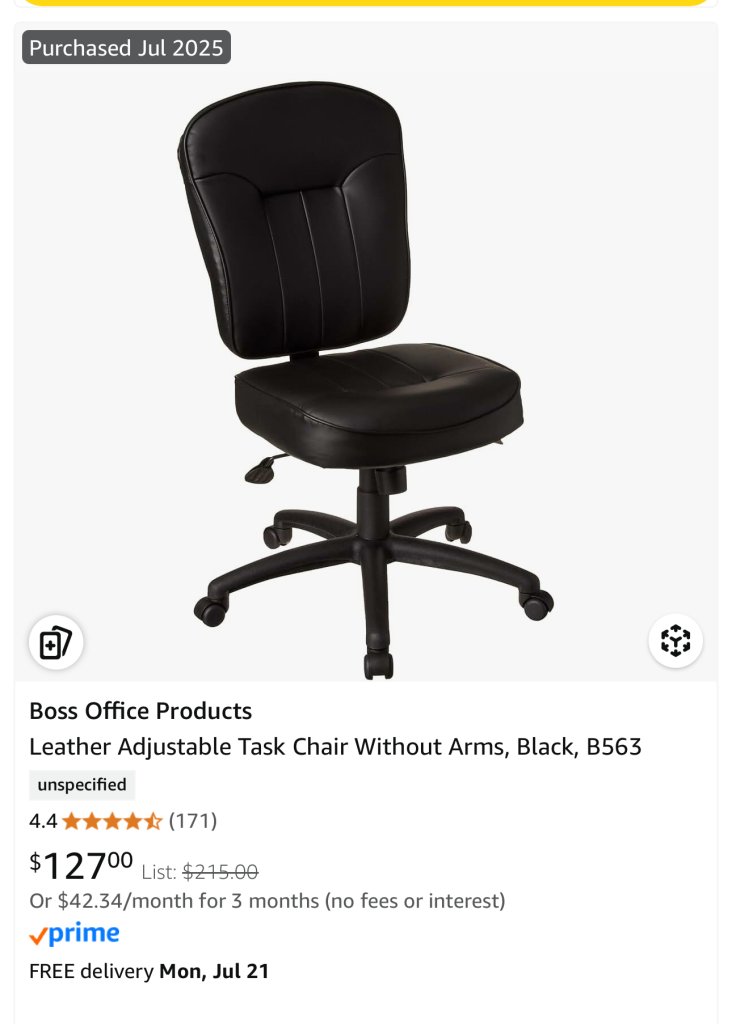The height and width of the screenshot is (1024, 732).
Task: Tap the find similar items icon
Action: [x=56, y=642]
